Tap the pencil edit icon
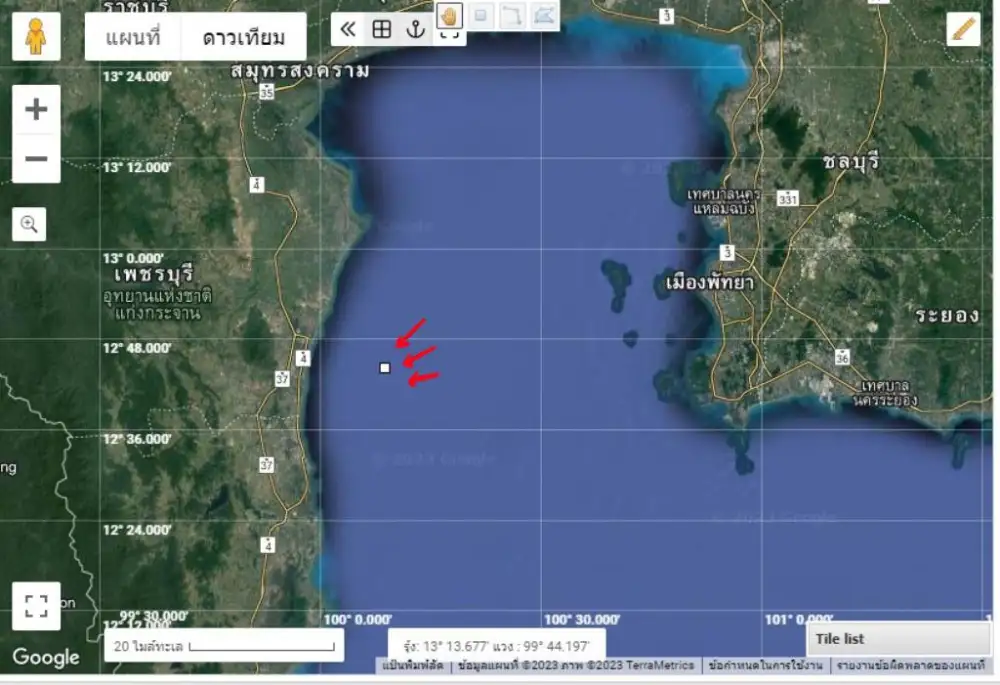This screenshot has width=1000, height=685. pyautogui.click(x=963, y=29)
